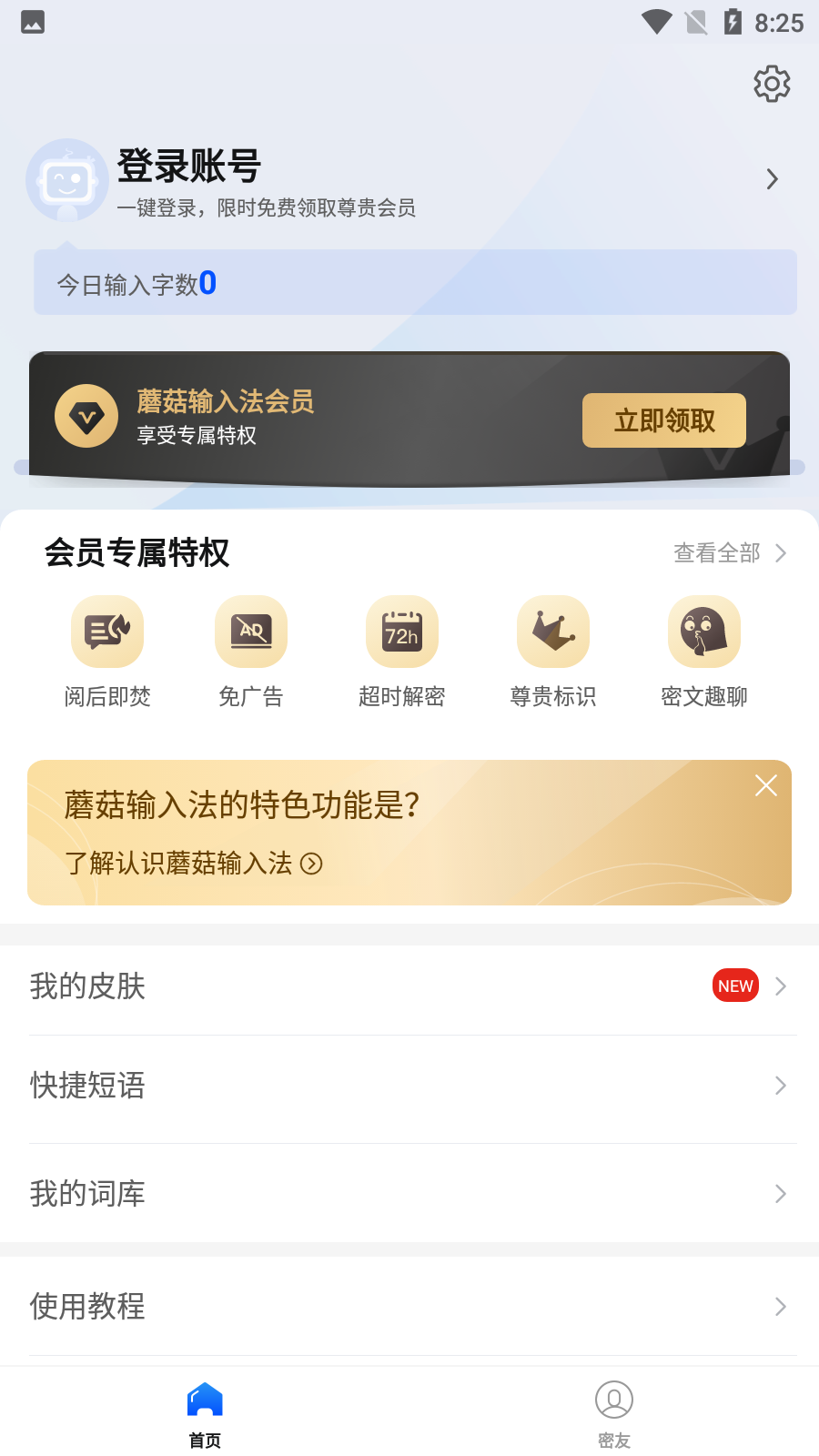Claim membership with 立即领取 button
The height and width of the screenshot is (1456, 819).
663,420
